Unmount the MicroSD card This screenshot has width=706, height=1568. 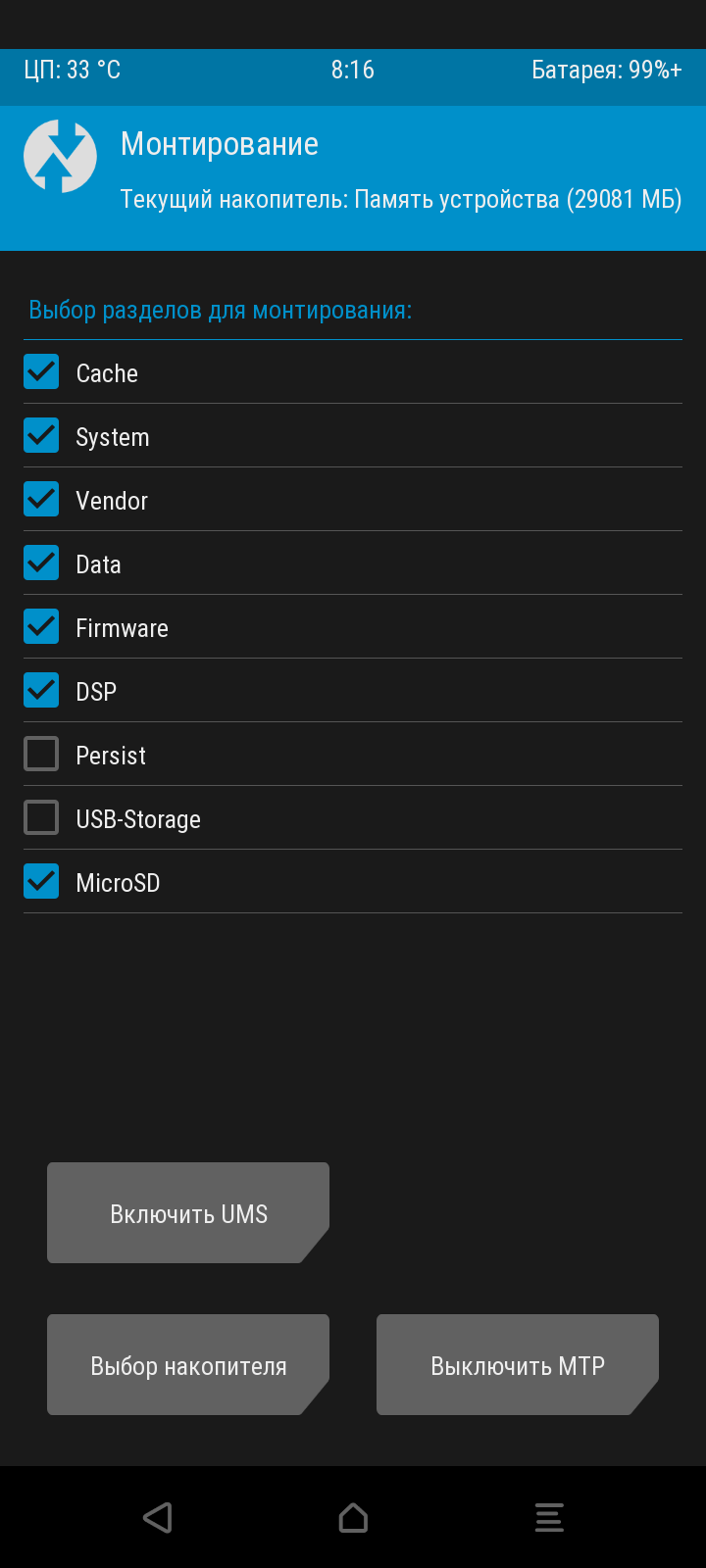click(41, 882)
